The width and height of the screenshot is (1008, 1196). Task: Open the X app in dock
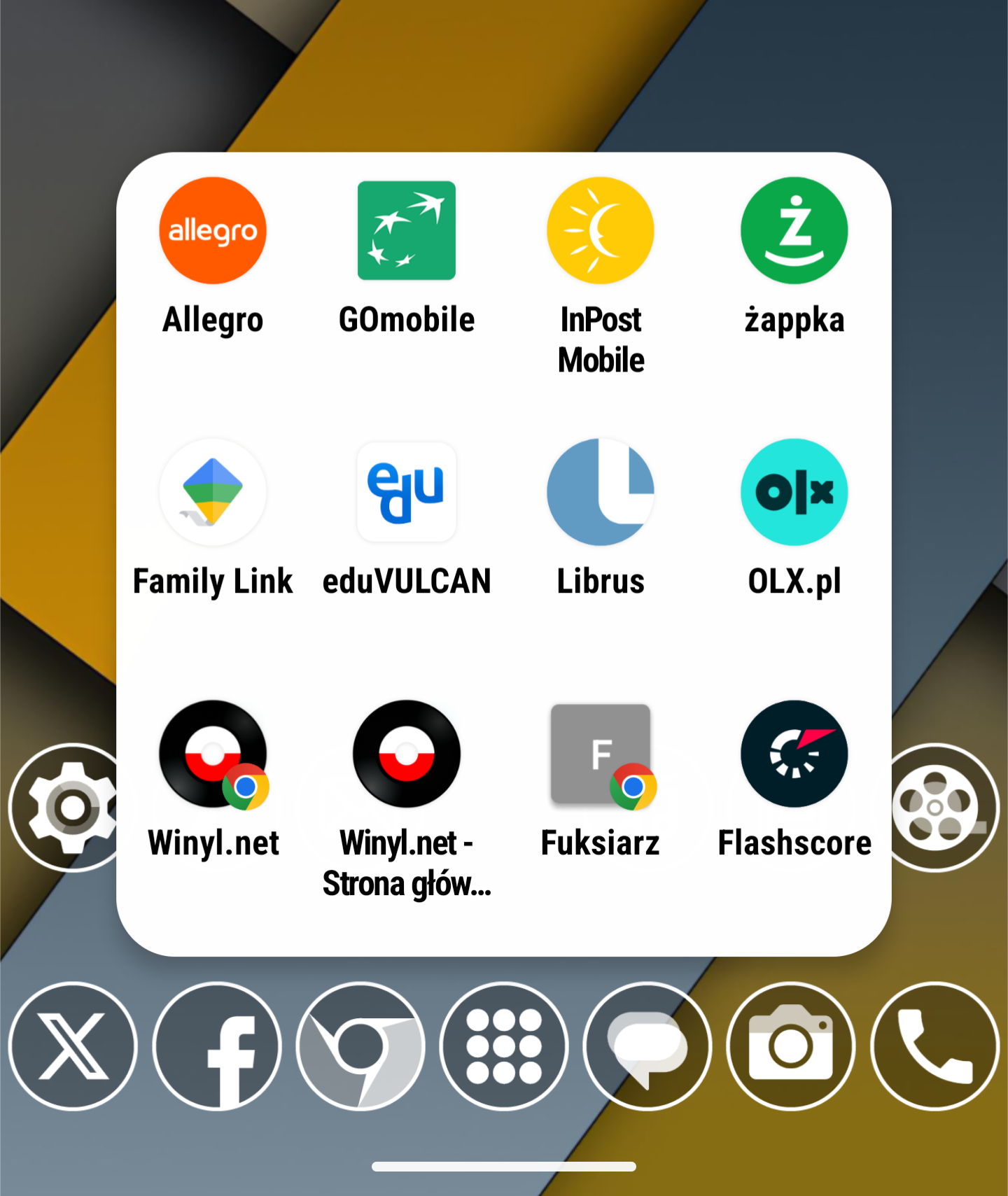click(73, 1046)
